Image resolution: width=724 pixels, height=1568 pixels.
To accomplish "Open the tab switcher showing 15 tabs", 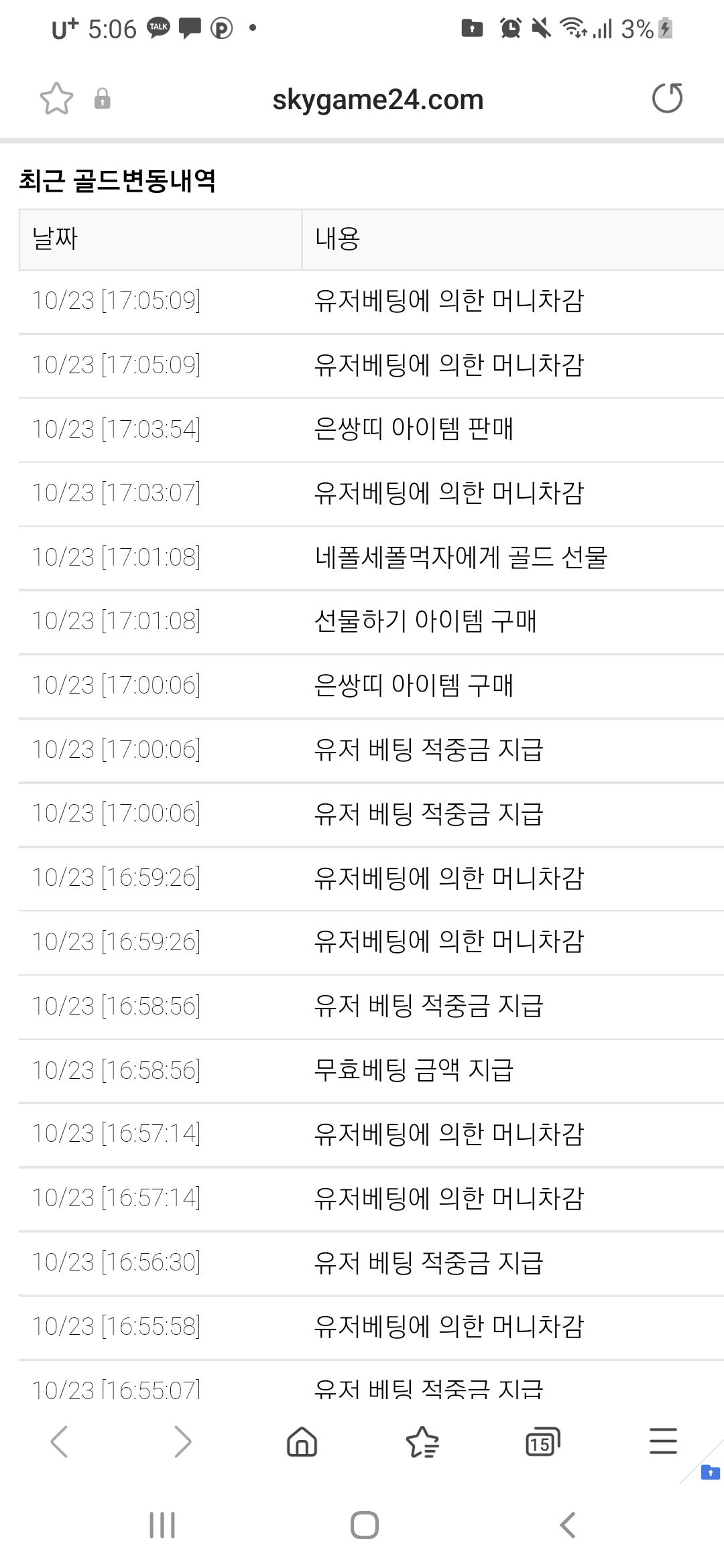I will click(x=542, y=1441).
